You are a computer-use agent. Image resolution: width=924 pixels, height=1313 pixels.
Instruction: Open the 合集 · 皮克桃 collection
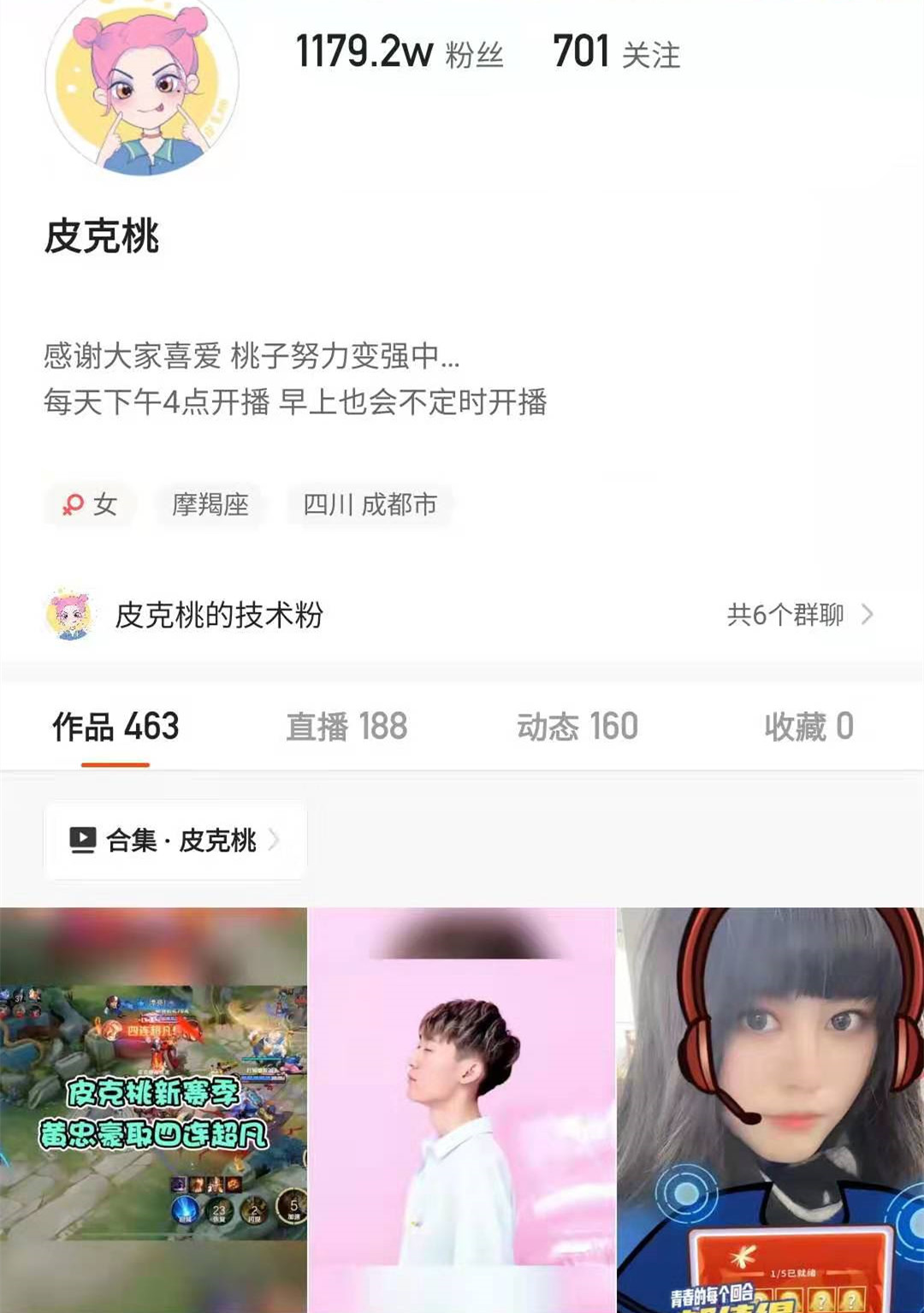tap(175, 840)
